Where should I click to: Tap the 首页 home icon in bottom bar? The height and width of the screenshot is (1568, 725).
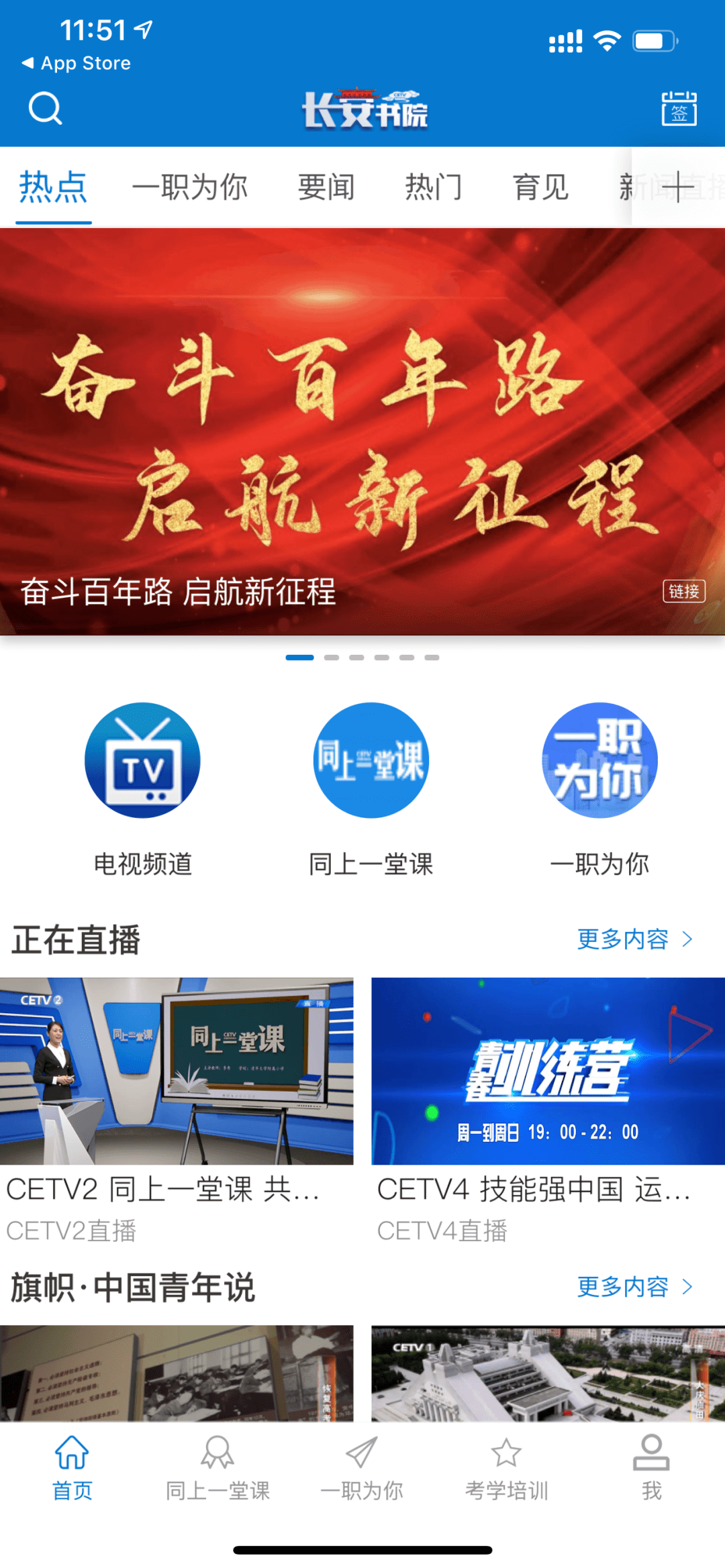click(71, 1464)
